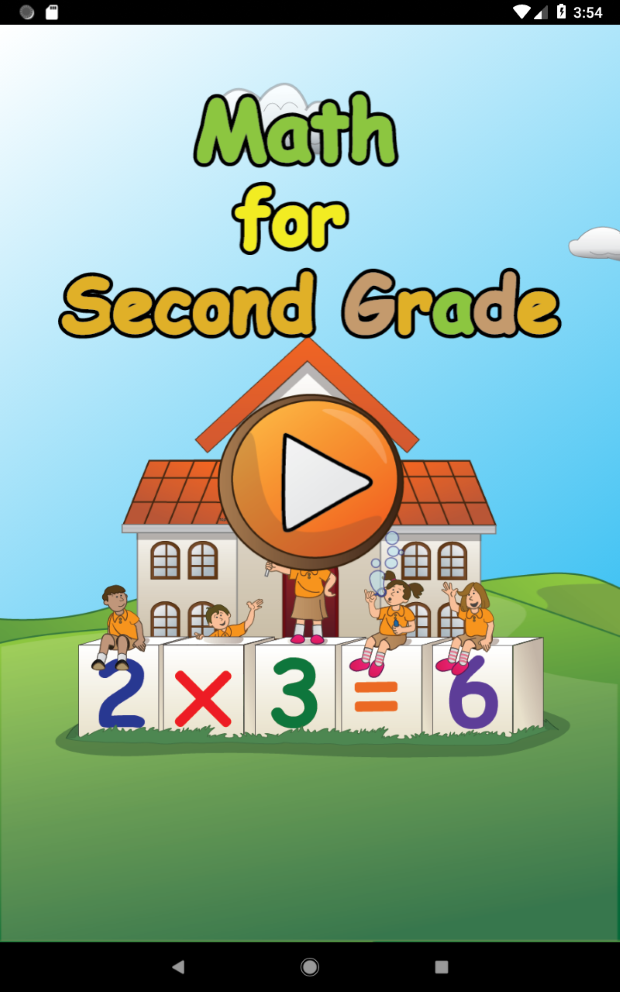The width and height of the screenshot is (620, 992).
Task: Open the recent apps view
Action: [441, 967]
